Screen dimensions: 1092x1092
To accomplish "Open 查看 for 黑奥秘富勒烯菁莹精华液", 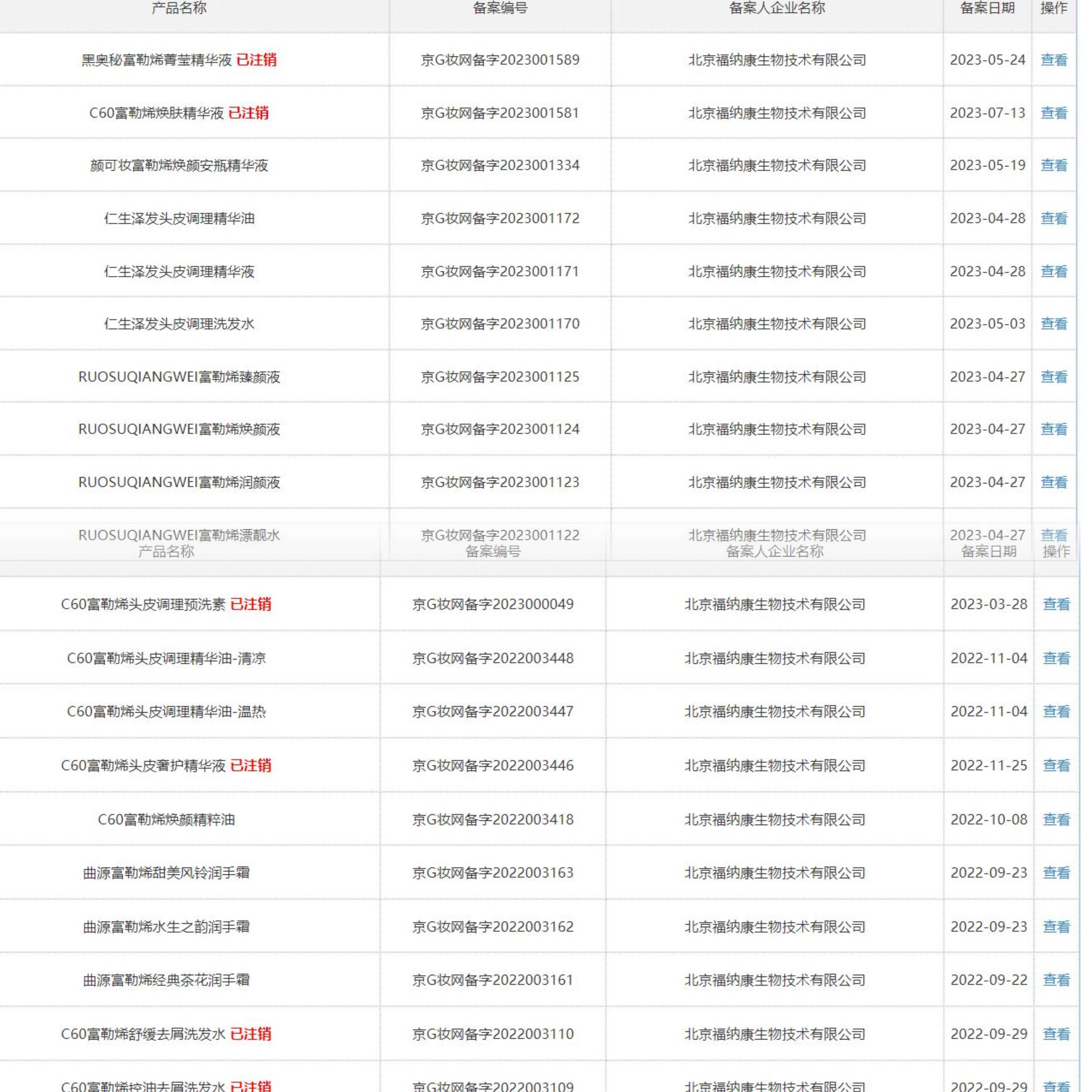I will coord(1054,60).
